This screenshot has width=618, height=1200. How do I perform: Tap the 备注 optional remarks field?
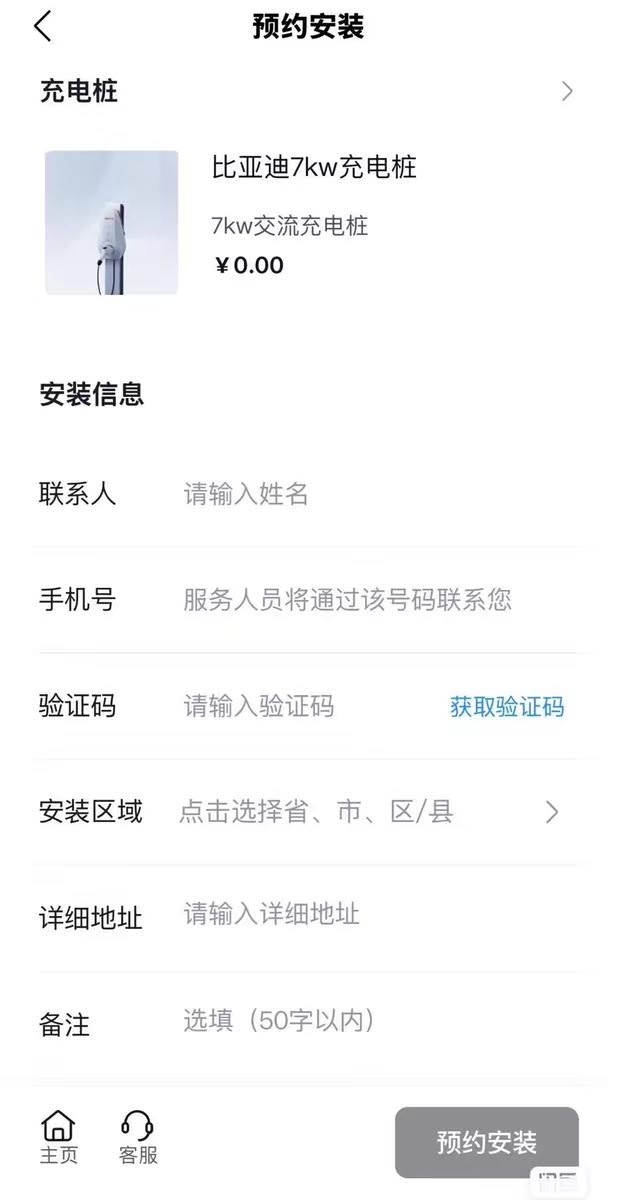(370, 1021)
